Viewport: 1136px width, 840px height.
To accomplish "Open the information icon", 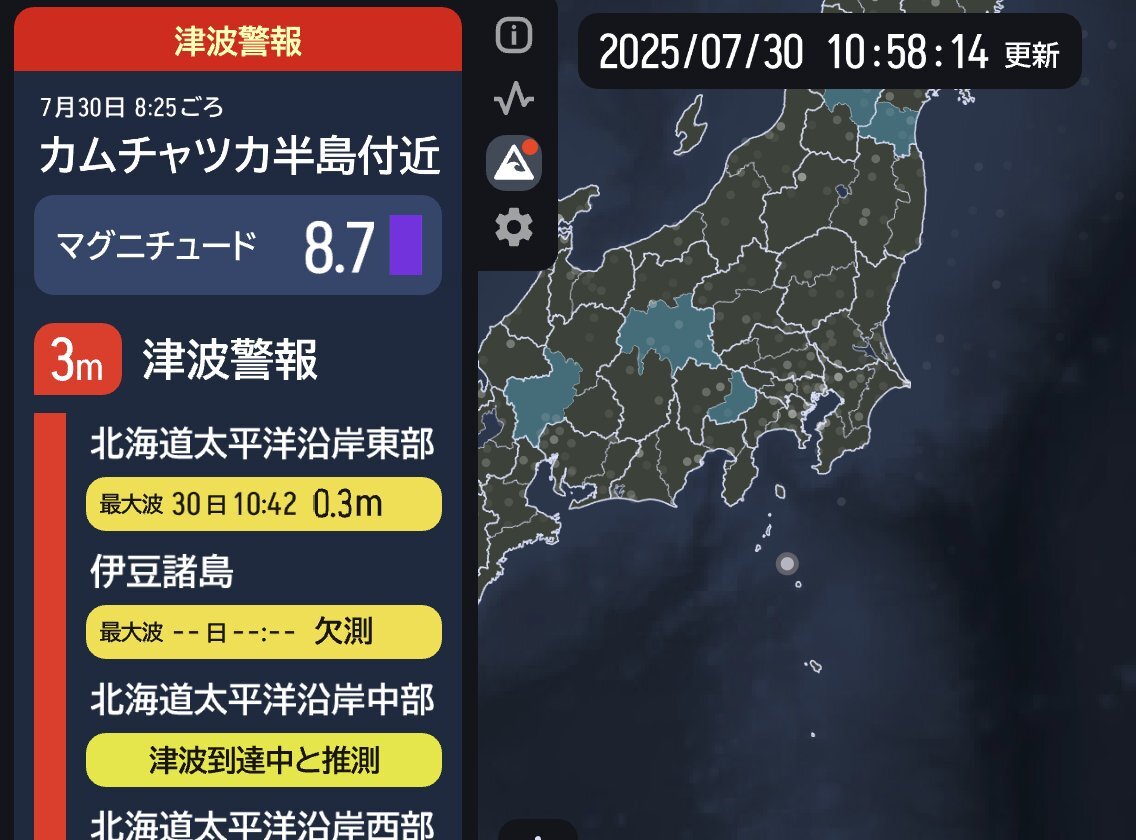I will pyautogui.click(x=514, y=36).
